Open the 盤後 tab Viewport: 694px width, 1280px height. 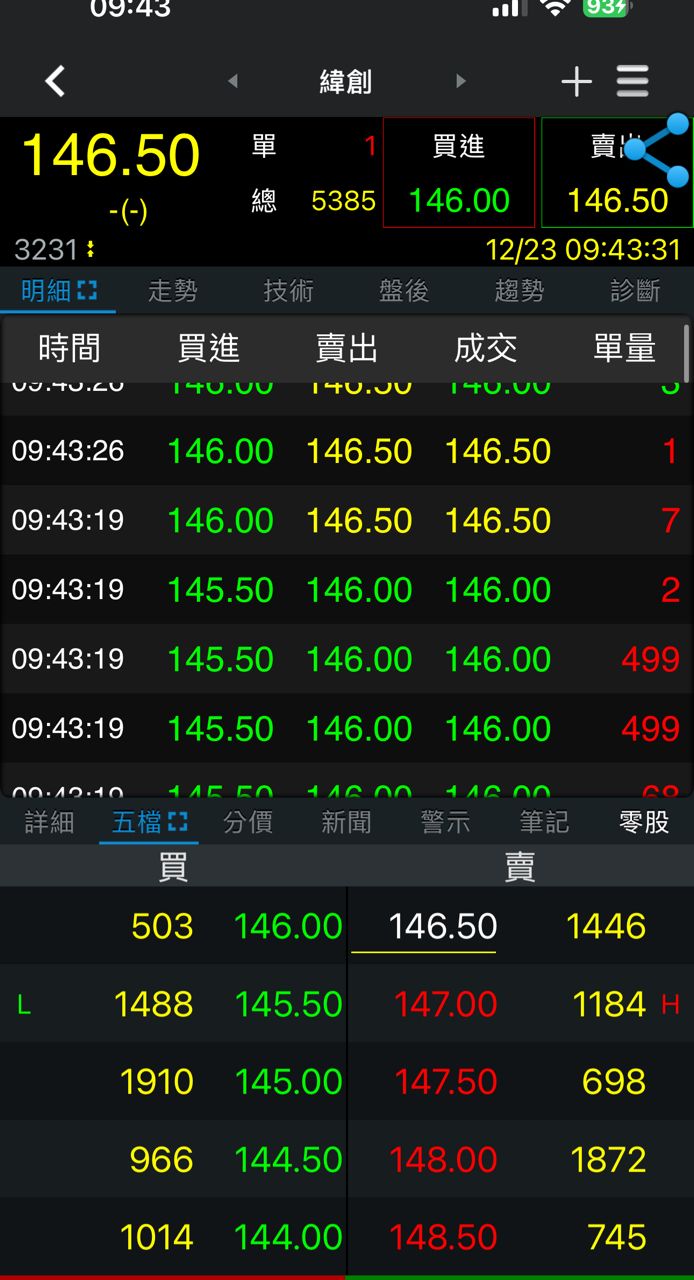[x=404, y=291]
